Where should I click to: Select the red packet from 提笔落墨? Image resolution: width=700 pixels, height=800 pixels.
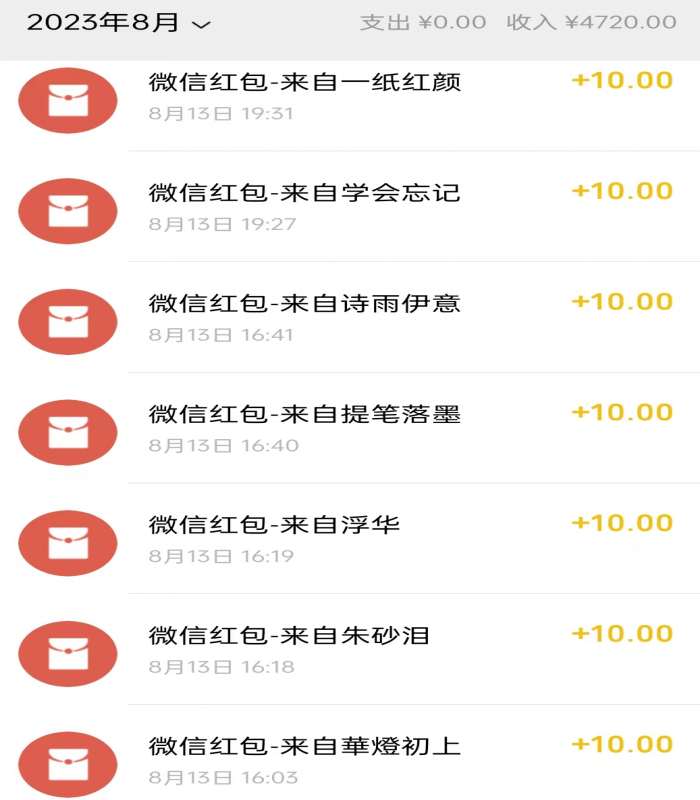(x=305, y=414)
